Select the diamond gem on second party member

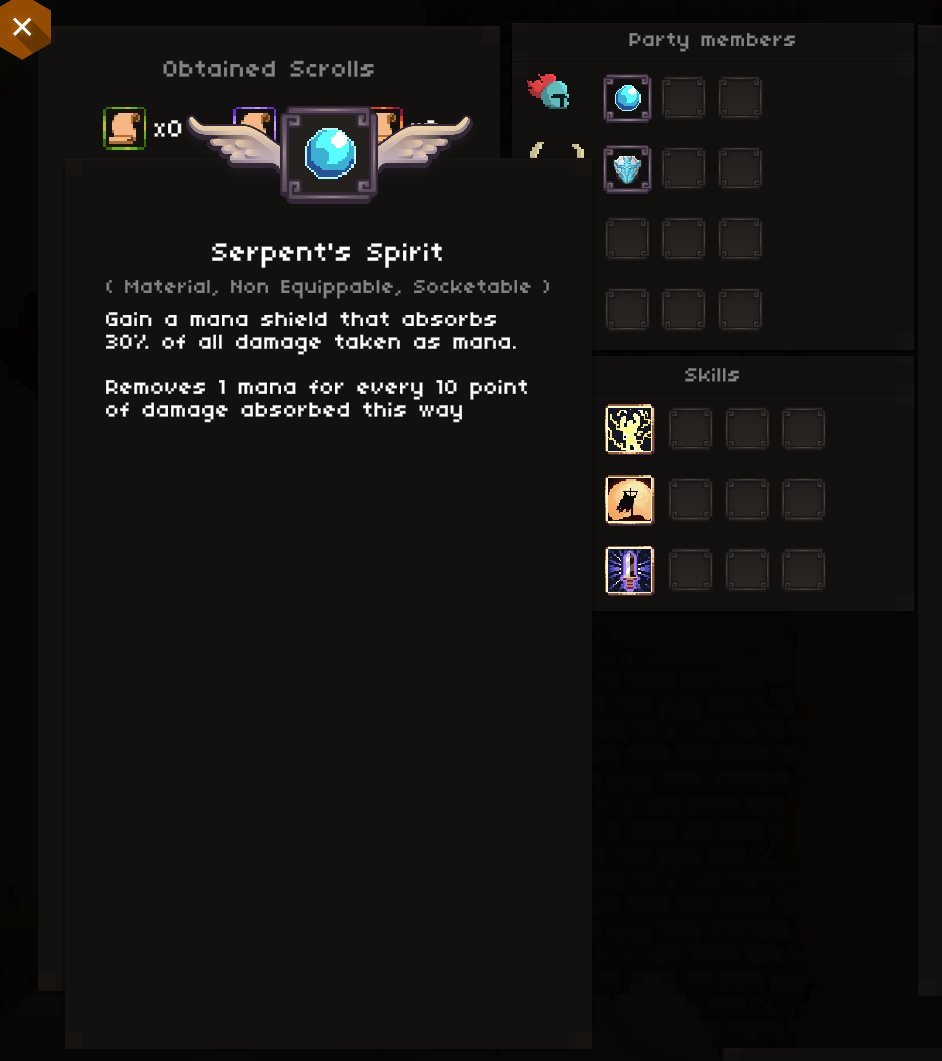[627, 169]
